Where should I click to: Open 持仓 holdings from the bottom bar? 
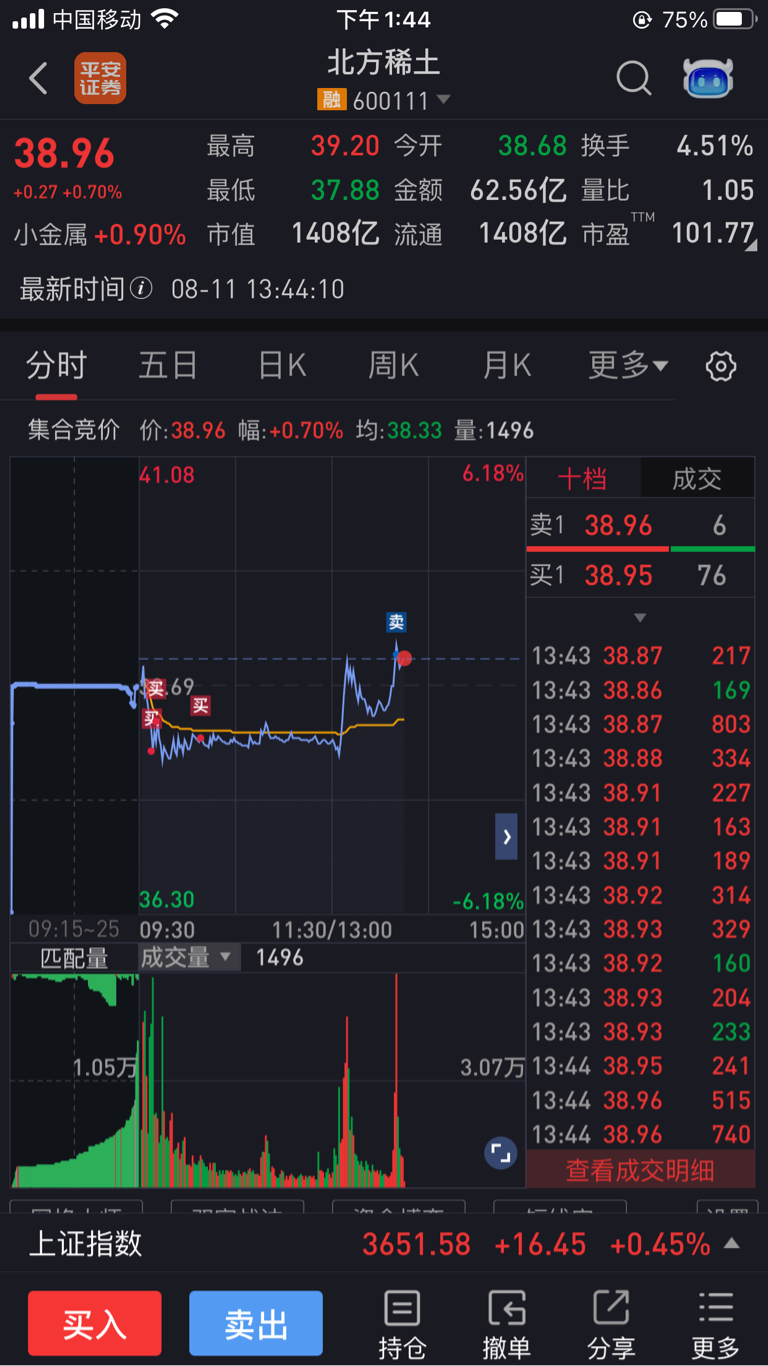tap(402, 1320)
